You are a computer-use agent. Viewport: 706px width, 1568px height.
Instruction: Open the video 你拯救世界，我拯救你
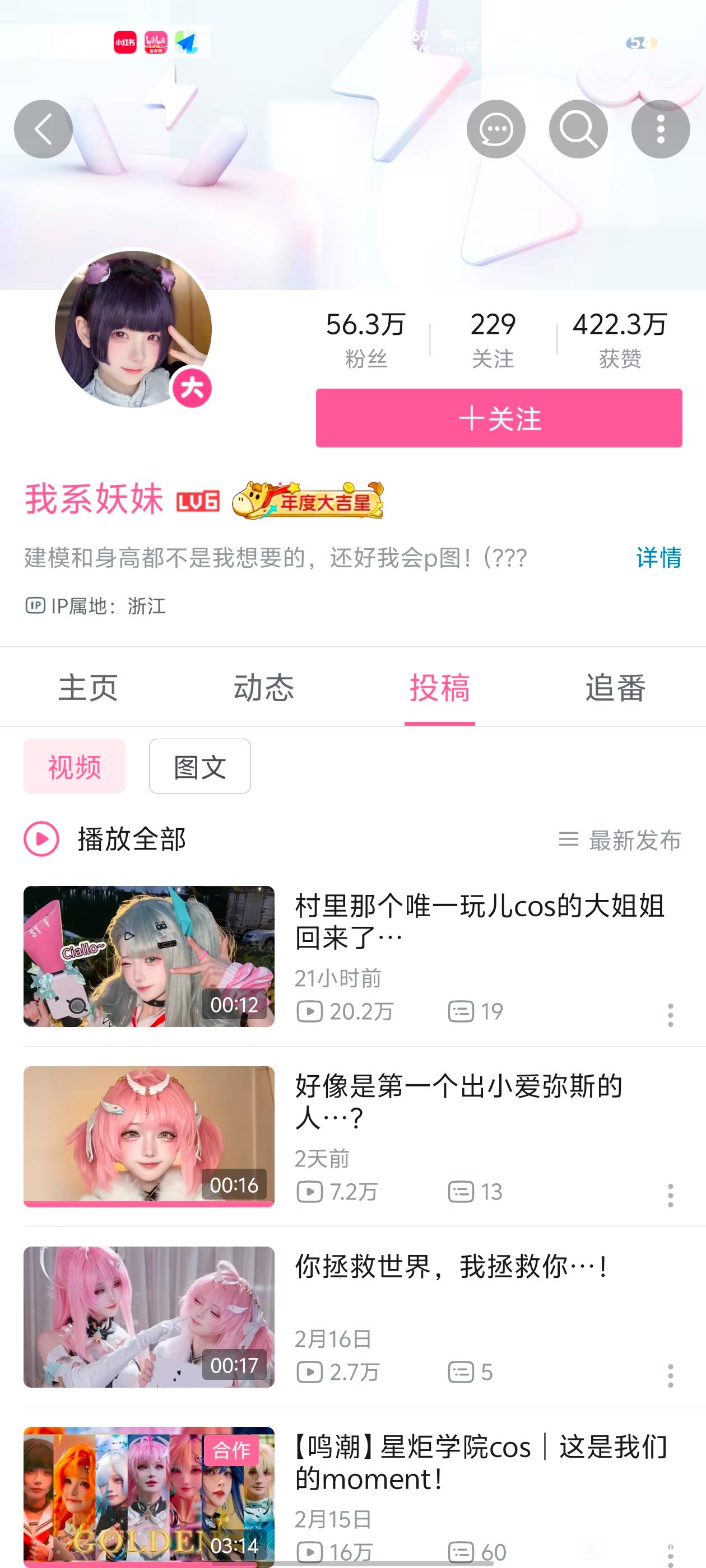450,1267
